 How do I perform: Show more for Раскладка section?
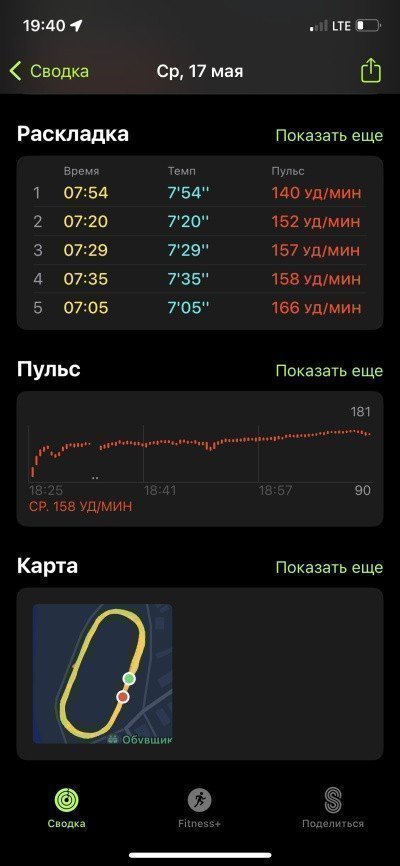click(329, 135)
